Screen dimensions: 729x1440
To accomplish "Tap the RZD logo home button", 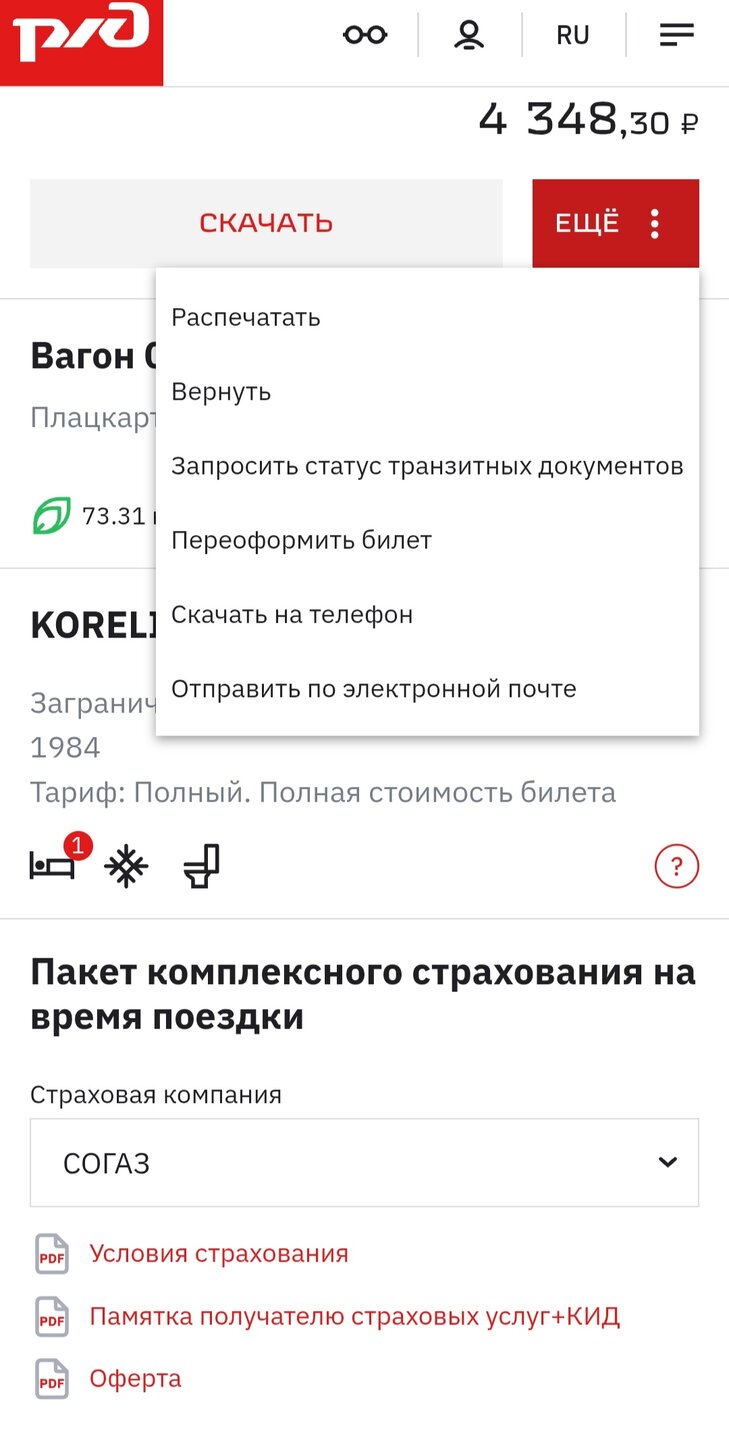I will pyautogui.click(x=81, y=42).
